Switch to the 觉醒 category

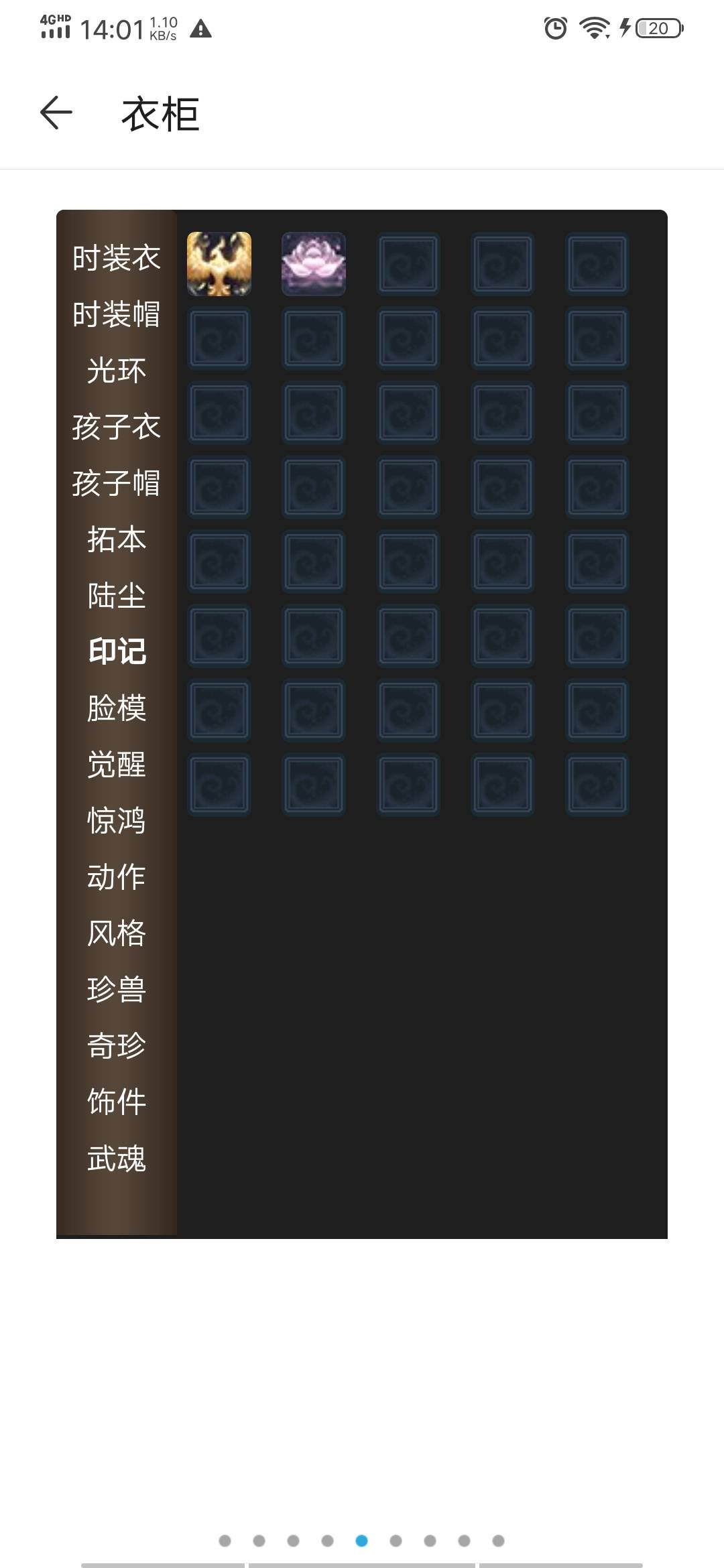pos(117,765)
